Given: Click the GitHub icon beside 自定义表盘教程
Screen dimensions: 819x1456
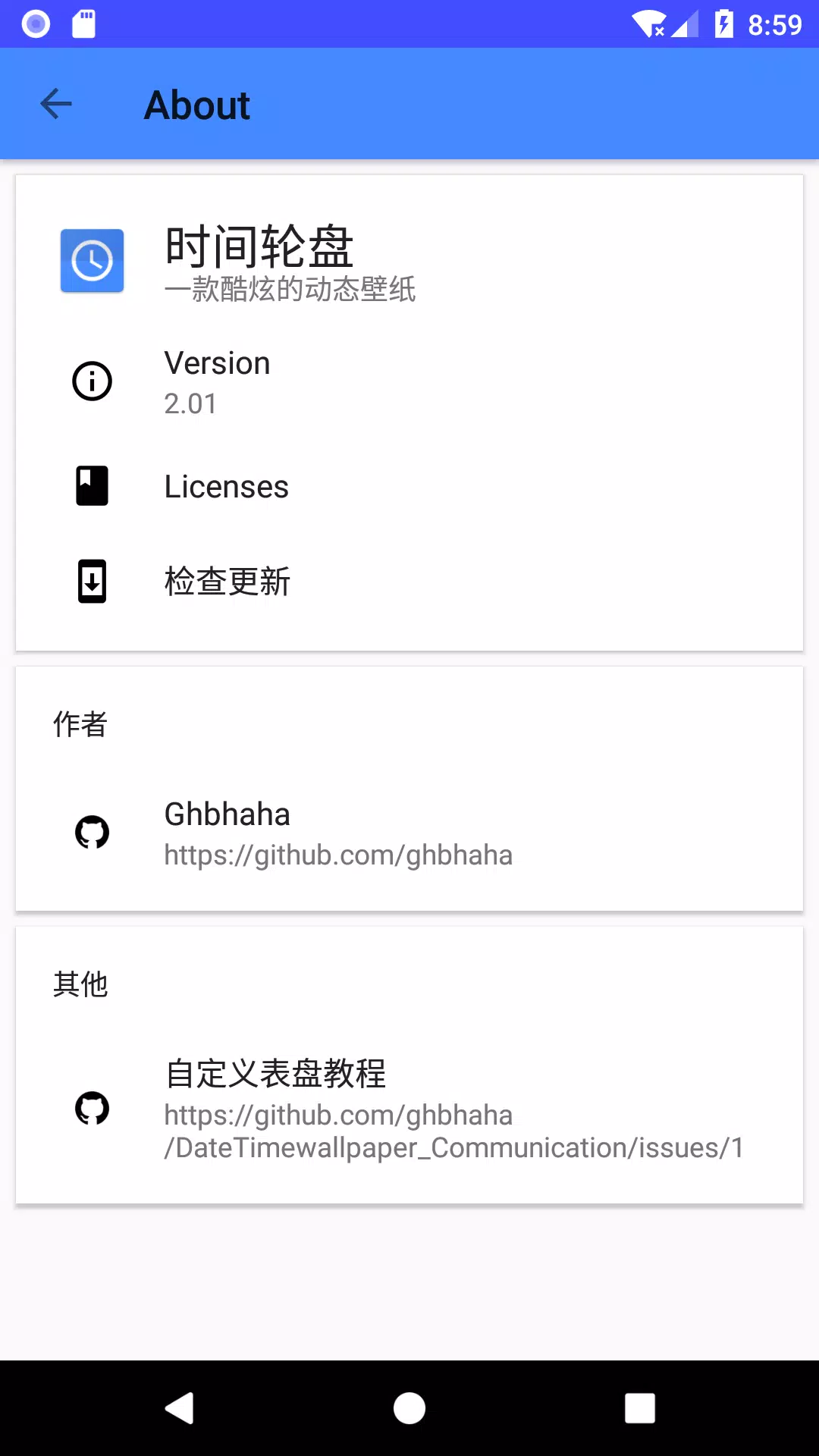Looking at the screenshot, I should pos(93,1109).
